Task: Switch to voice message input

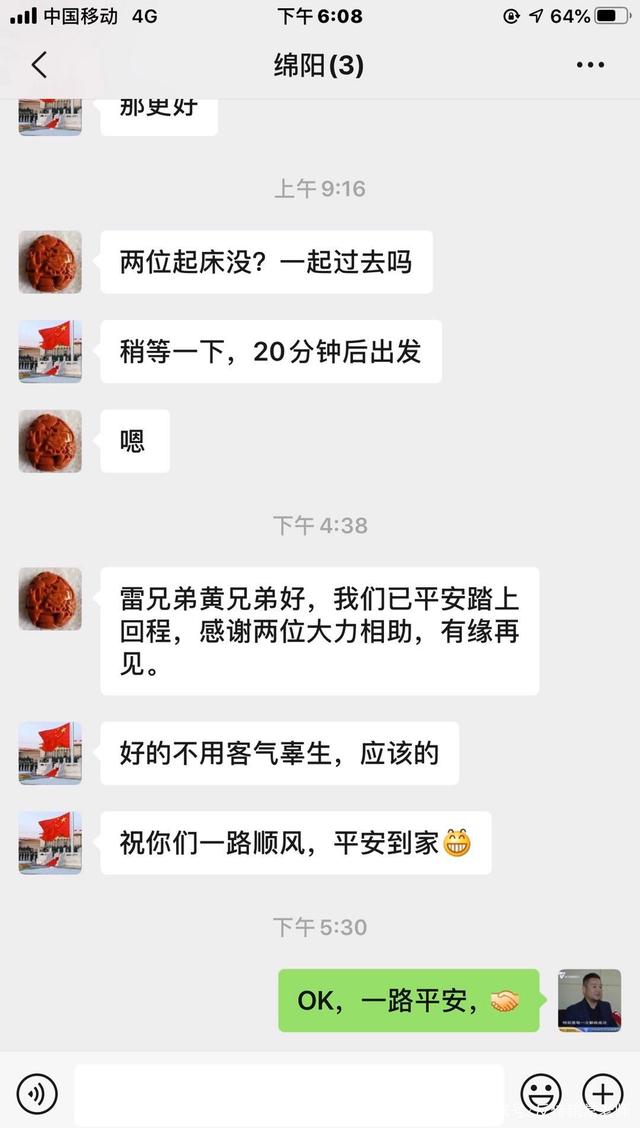Action: 37,1094
